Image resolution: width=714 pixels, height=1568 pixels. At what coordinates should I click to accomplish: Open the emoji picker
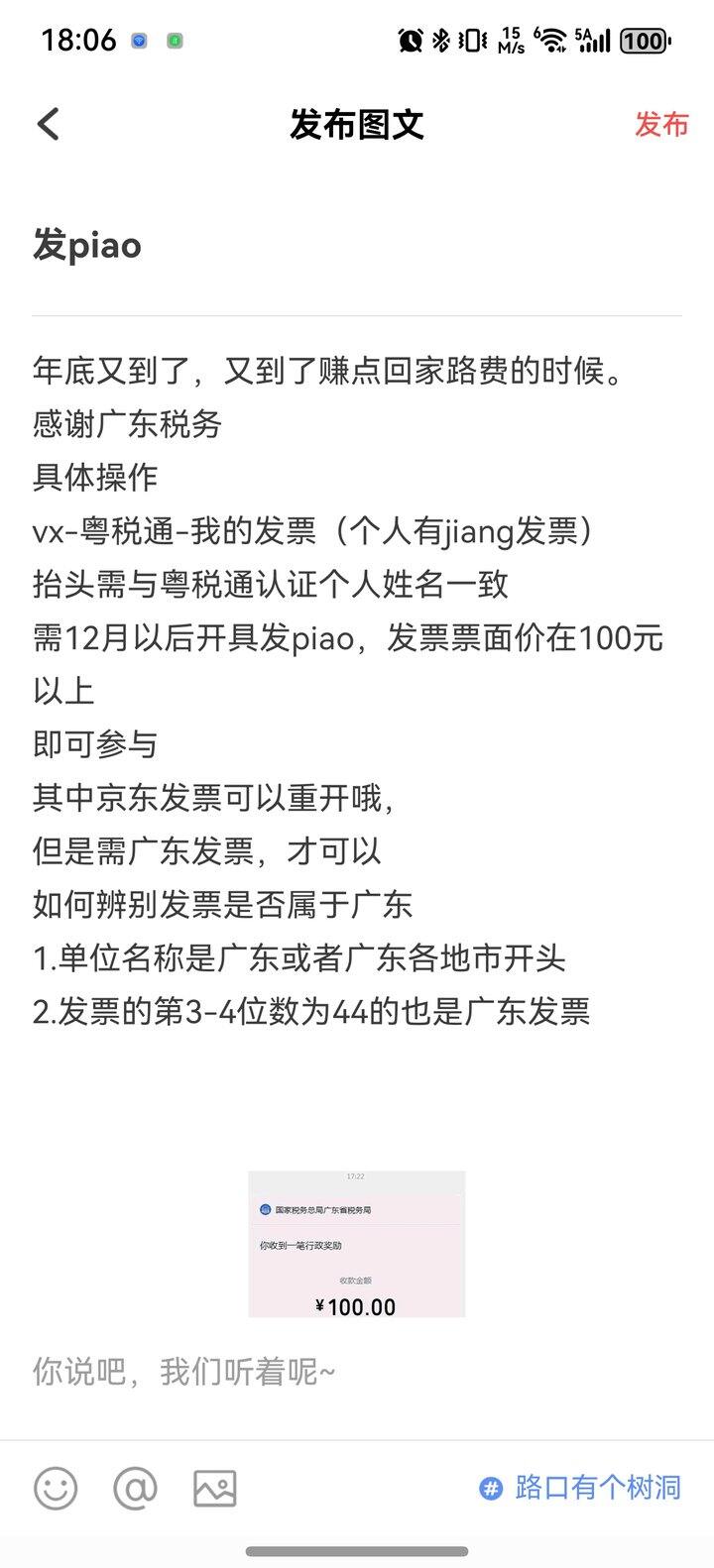click(x=56, y=1489)
